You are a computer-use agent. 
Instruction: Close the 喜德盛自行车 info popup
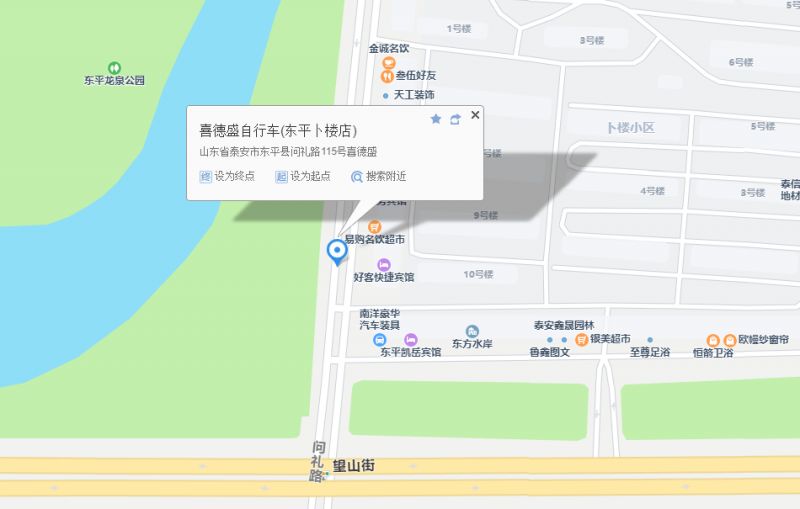click(475, 115)
